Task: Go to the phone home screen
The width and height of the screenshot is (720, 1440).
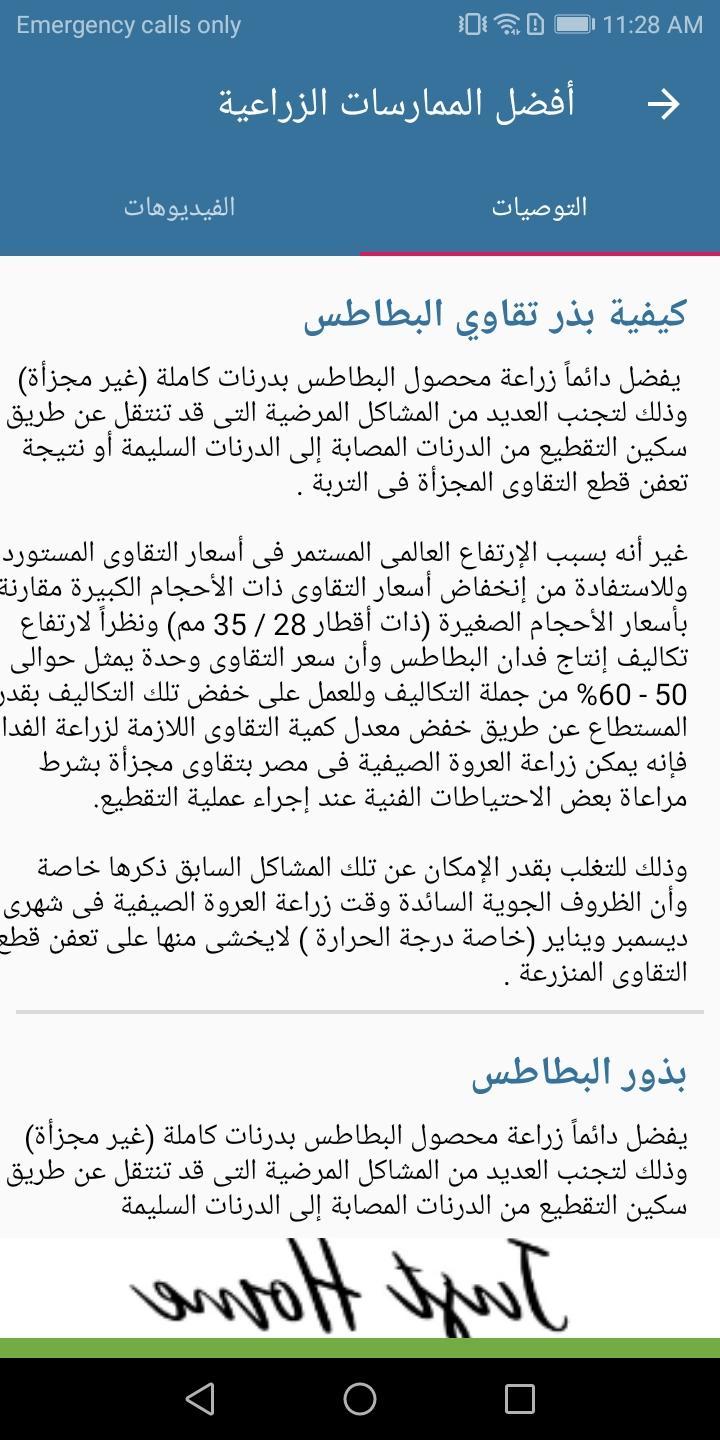Action: coord(360,1398)
